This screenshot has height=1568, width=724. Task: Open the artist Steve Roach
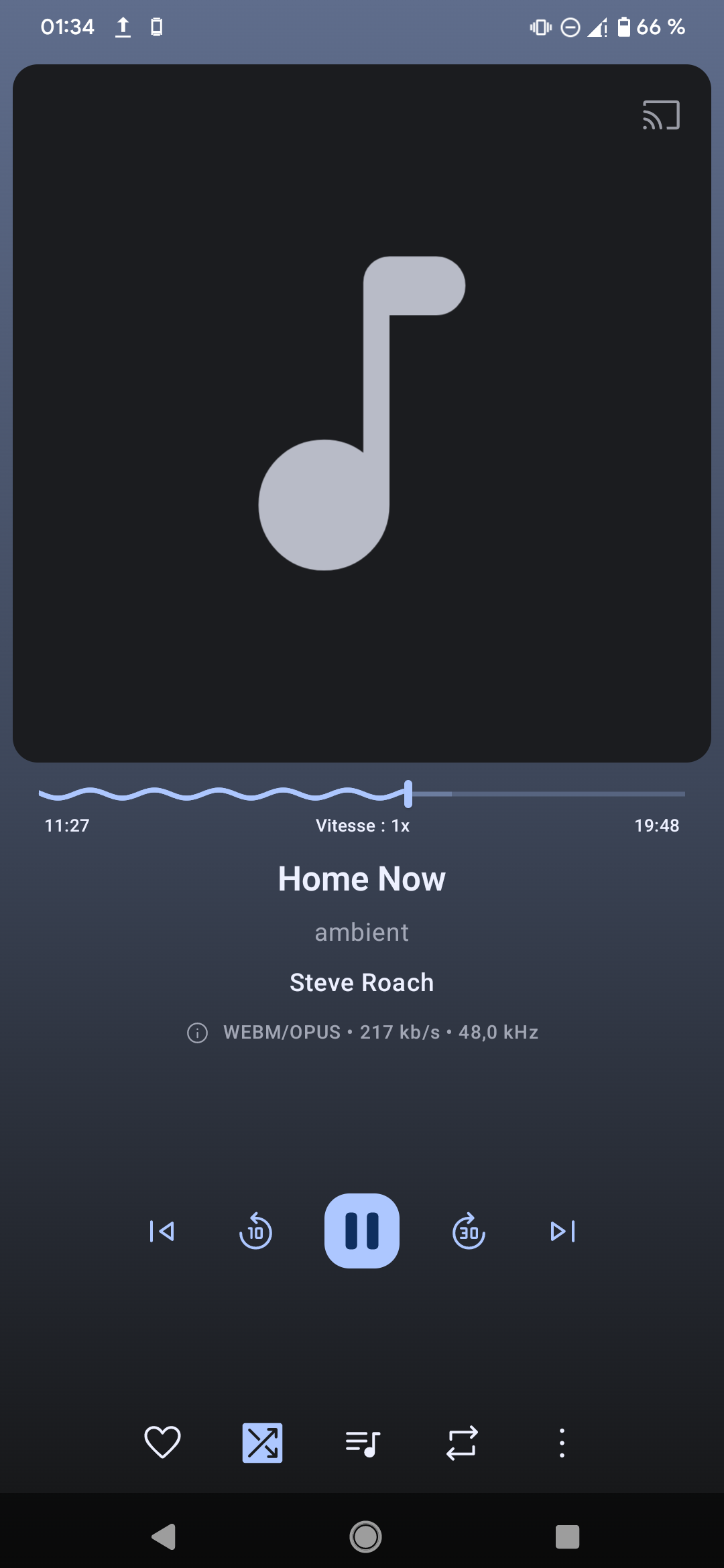tap(362, 982)
